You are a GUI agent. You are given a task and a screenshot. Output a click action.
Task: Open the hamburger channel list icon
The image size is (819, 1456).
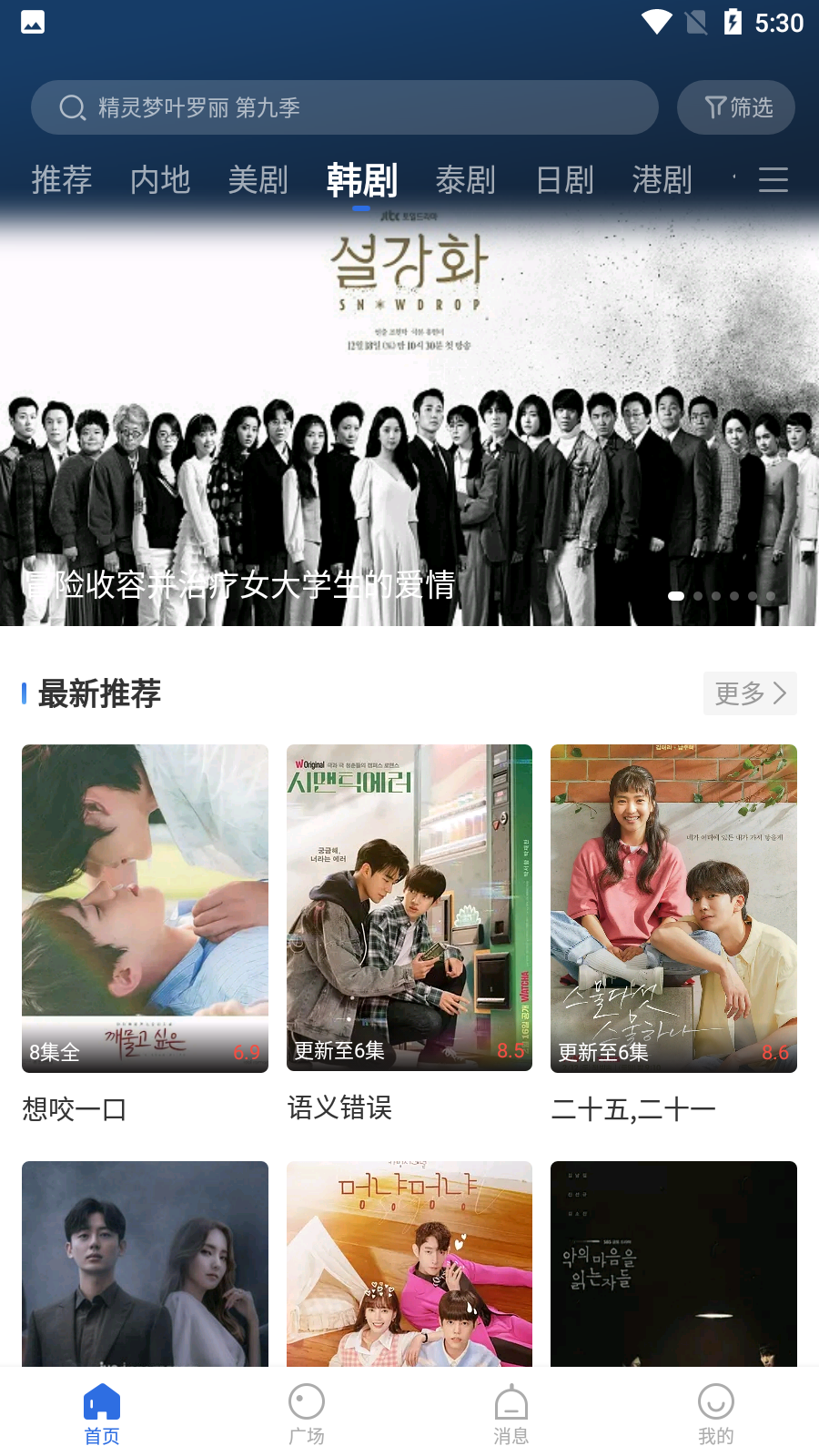tap(773, 180)
